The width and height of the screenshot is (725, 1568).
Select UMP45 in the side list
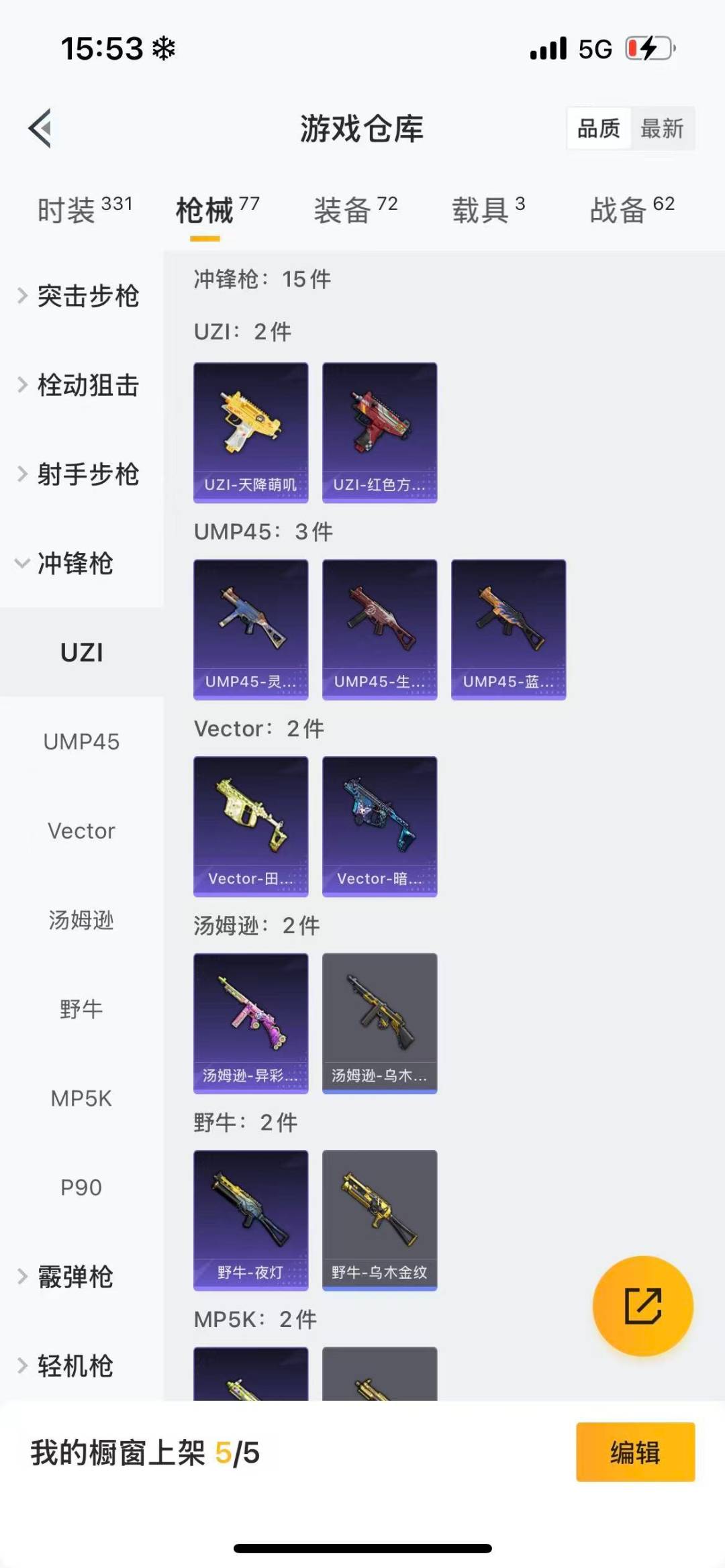[x=81, y=741]
